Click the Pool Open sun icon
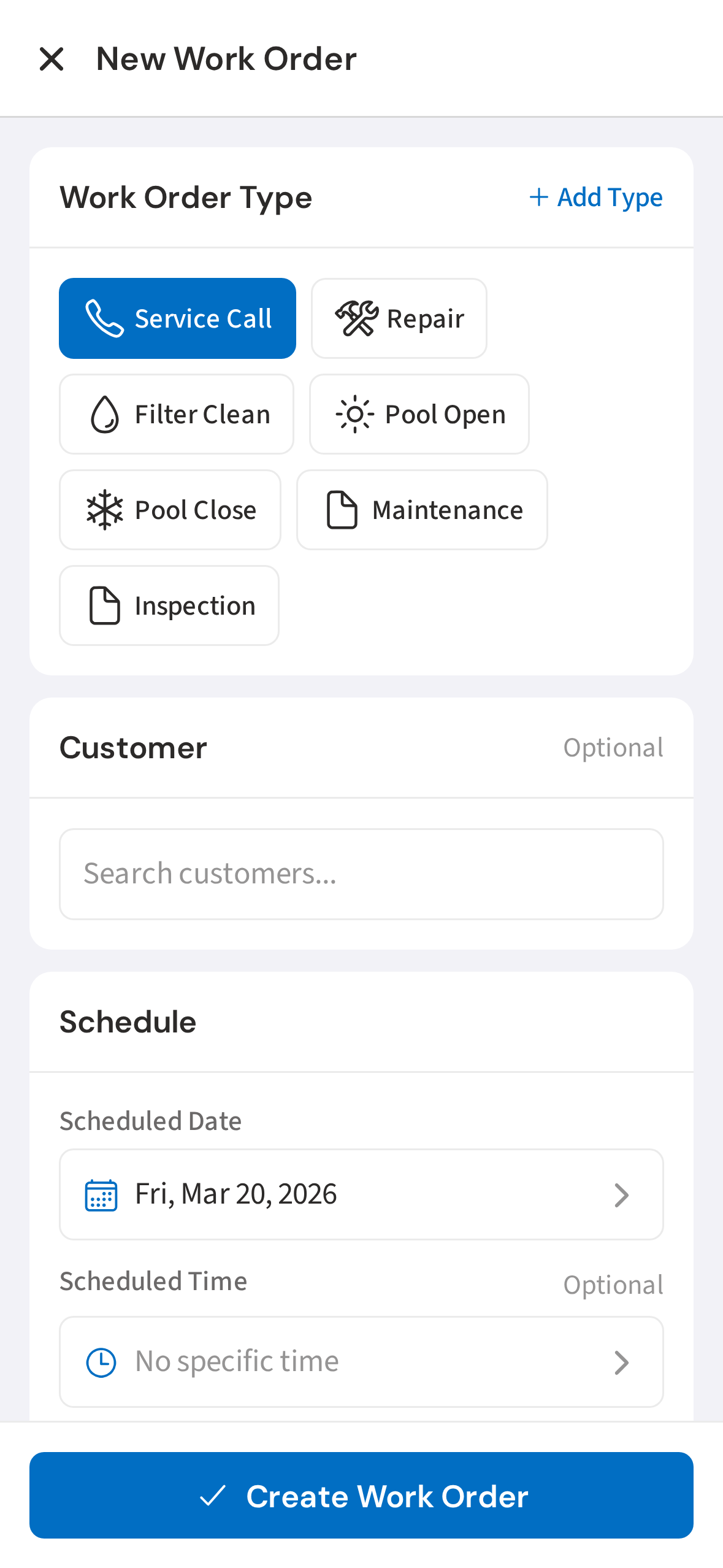Screen dimensions: 723x1568 point(354,413)
